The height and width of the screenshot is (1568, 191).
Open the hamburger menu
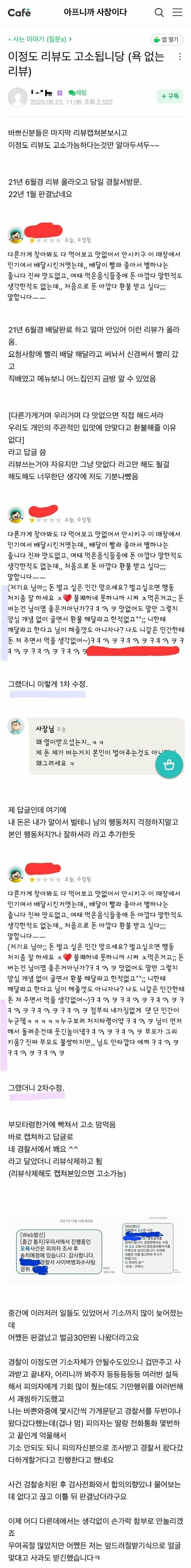click(177, 12)
